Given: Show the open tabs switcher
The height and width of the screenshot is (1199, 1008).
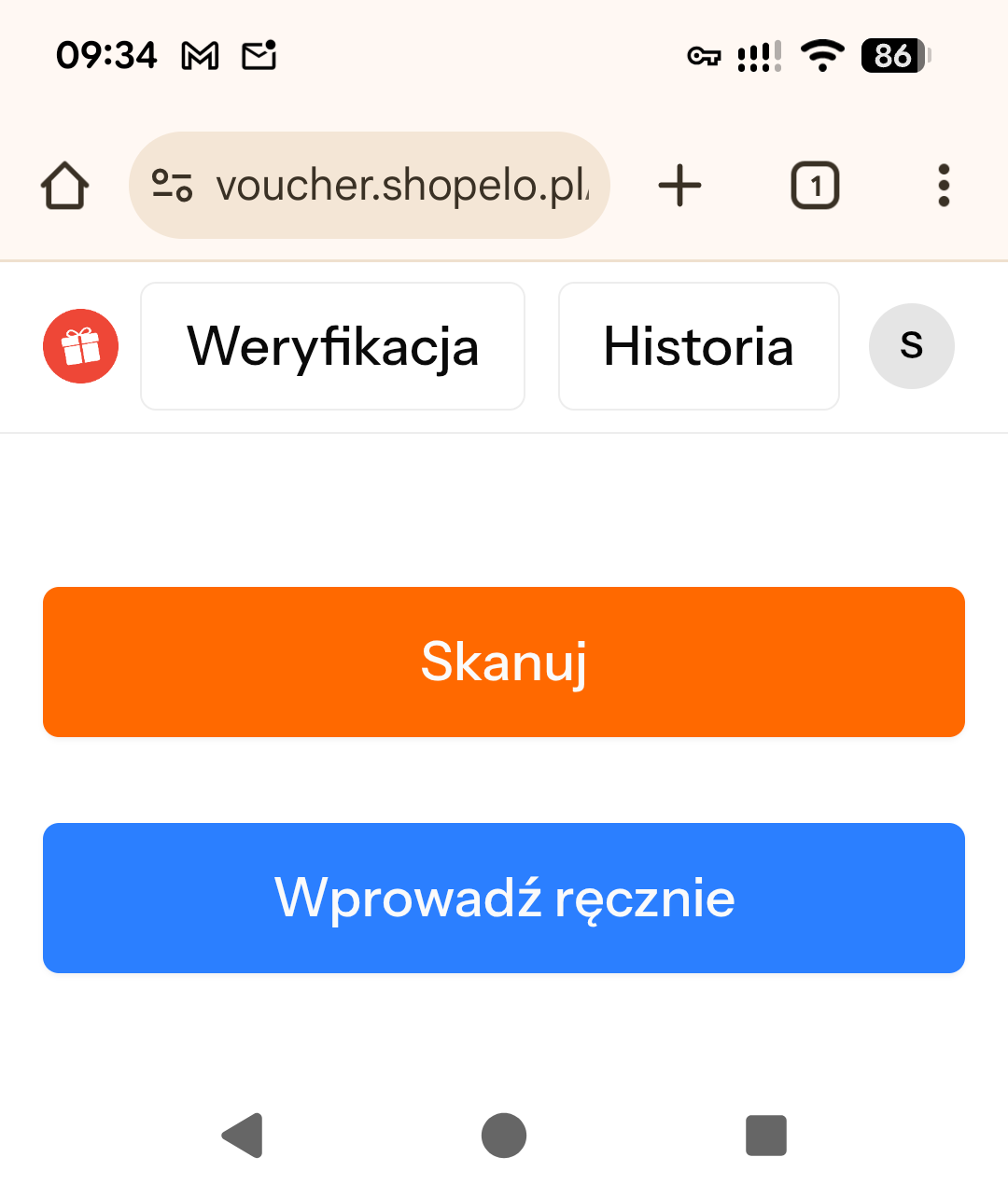Looking at the screenshot, I should pyautogui.click(x=815, y=186).
